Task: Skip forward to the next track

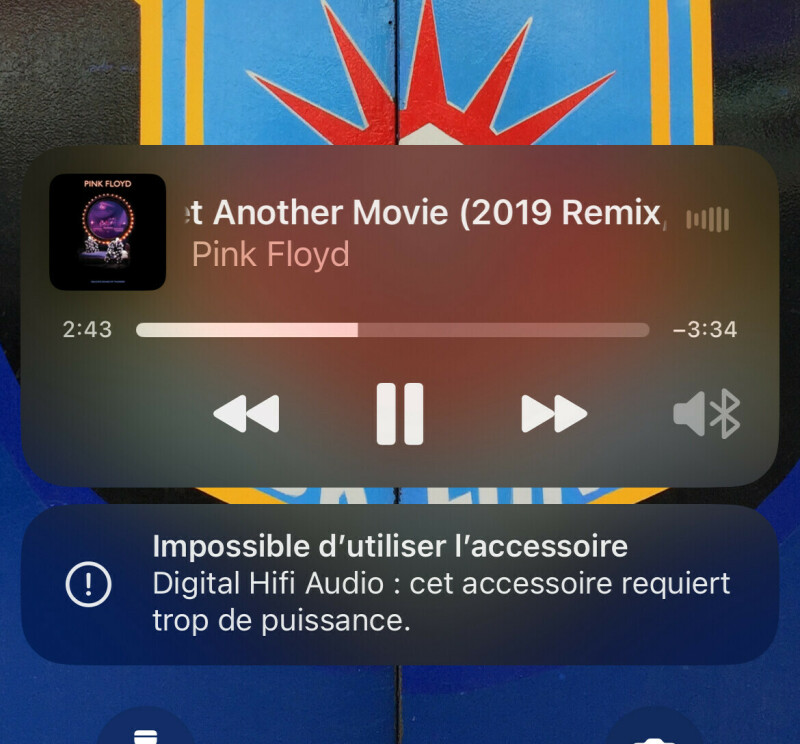Action: tap(554, 413)
